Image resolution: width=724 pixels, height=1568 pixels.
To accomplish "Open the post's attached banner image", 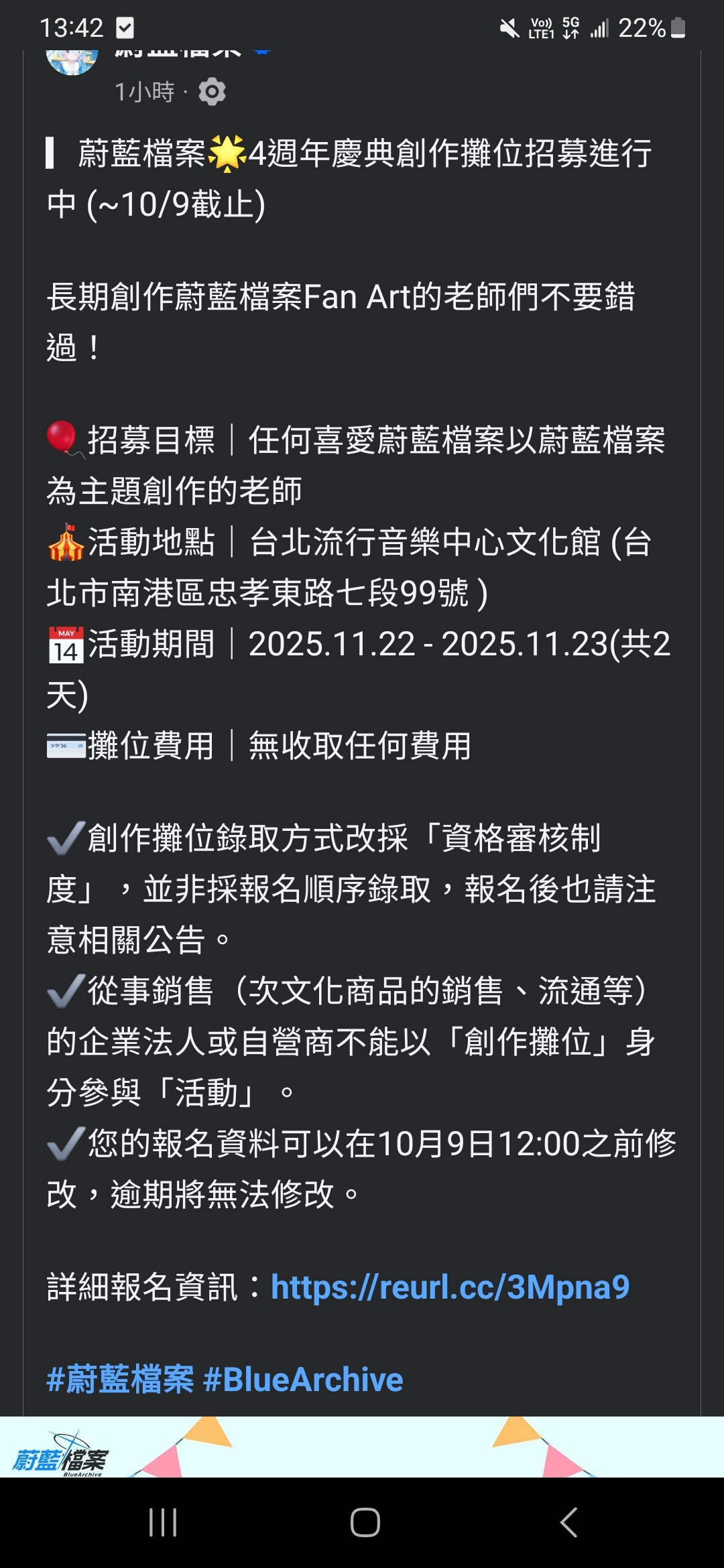I will pos(362,1447).
